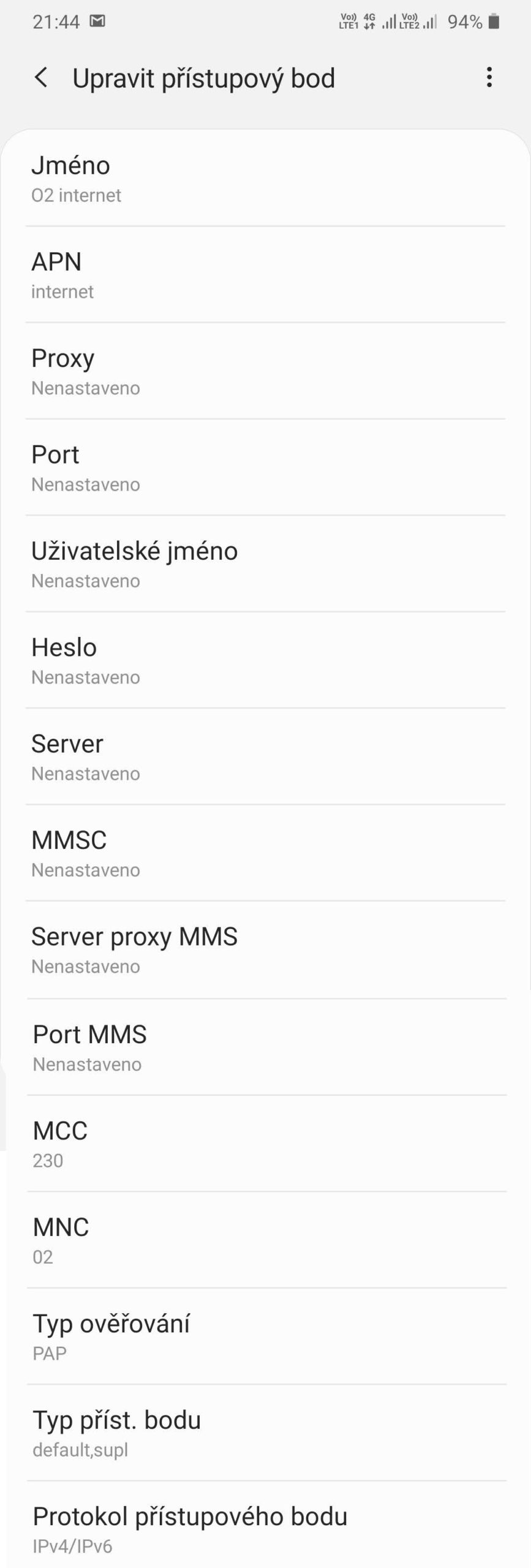
Task: Open the three-dot overflow menu
Action: coord(489,78)
